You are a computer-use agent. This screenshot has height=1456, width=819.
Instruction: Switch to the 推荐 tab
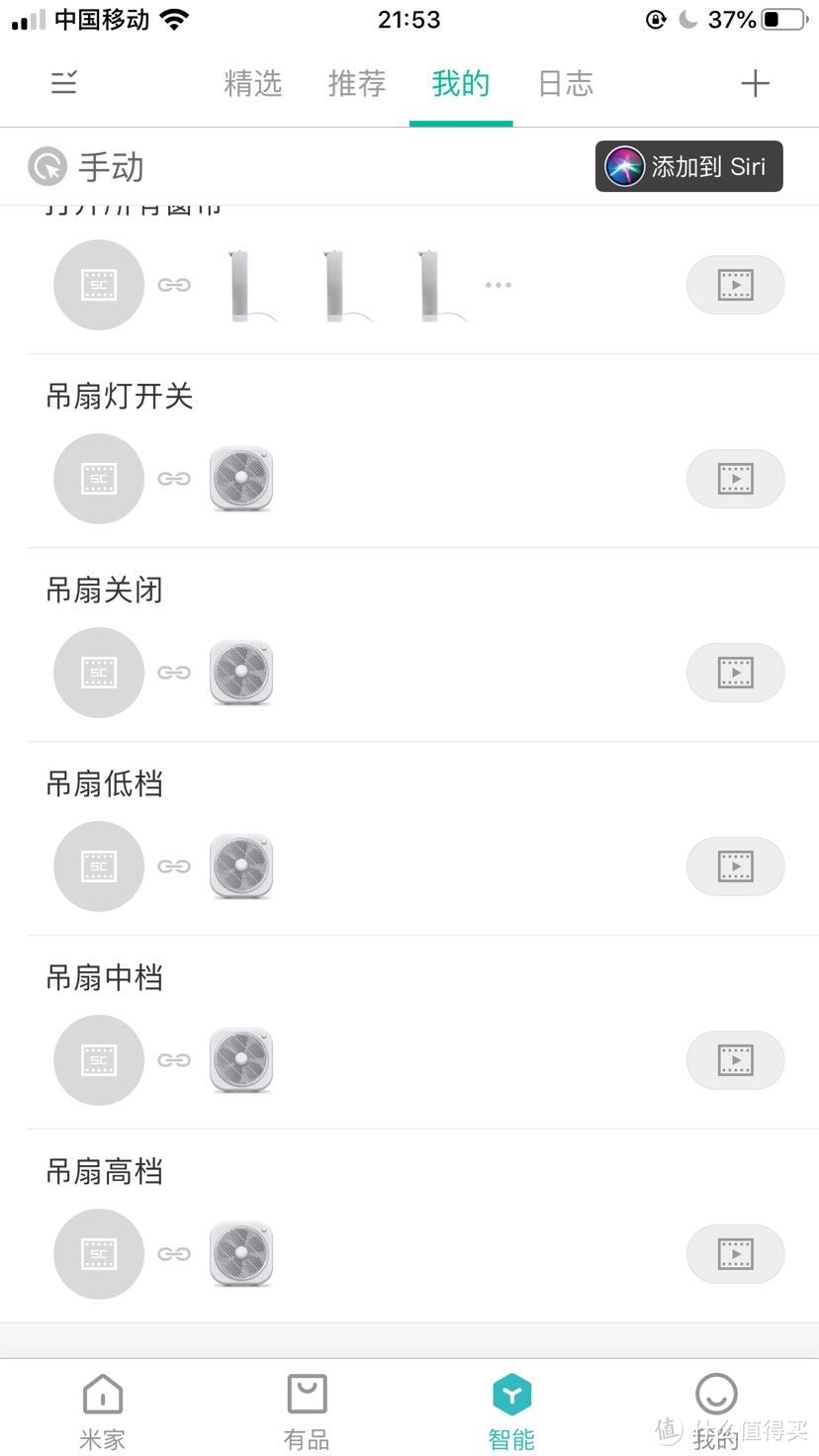point(357,84)
